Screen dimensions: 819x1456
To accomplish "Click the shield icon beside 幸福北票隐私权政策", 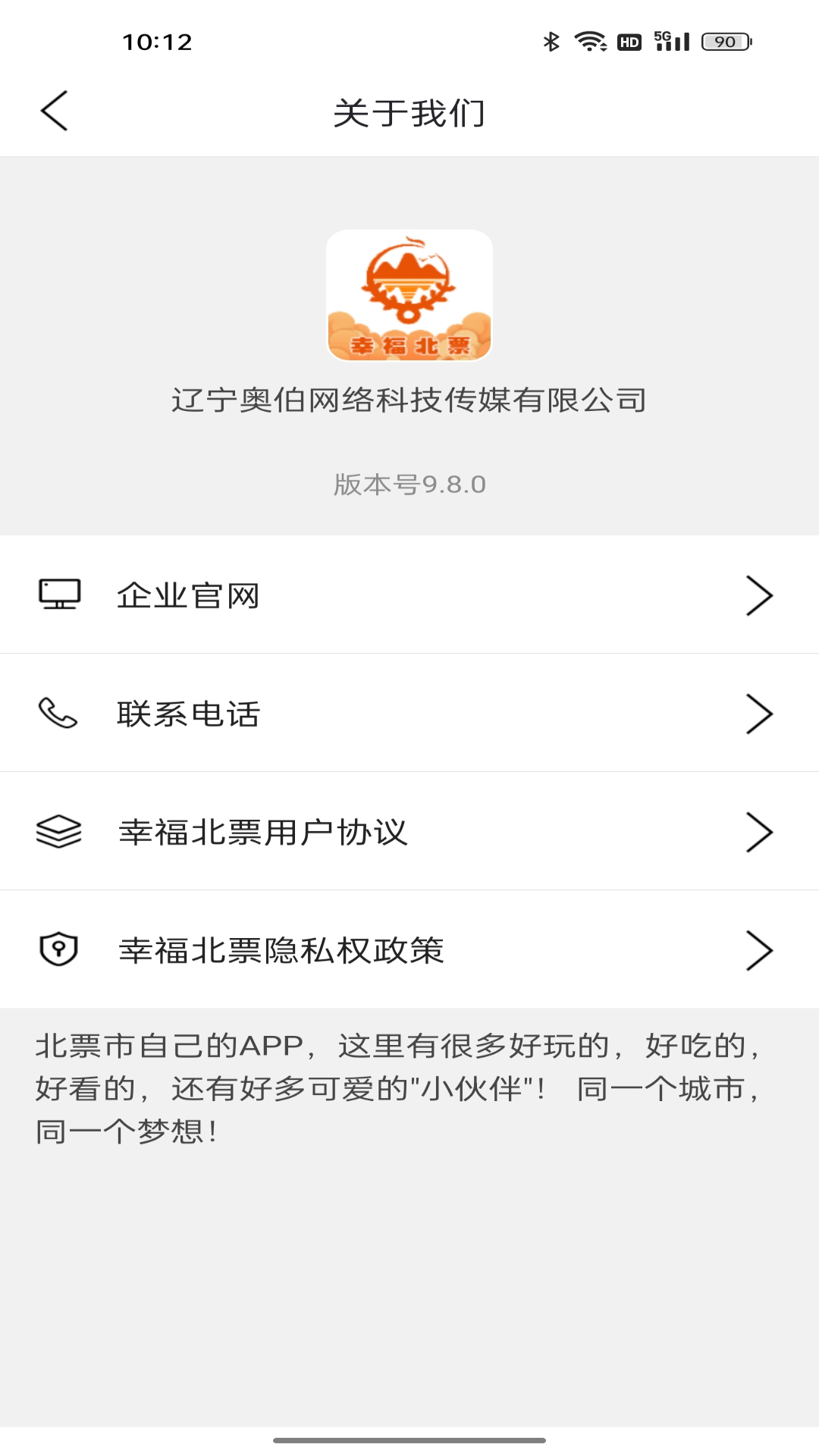I will click(x=59, y=950).
